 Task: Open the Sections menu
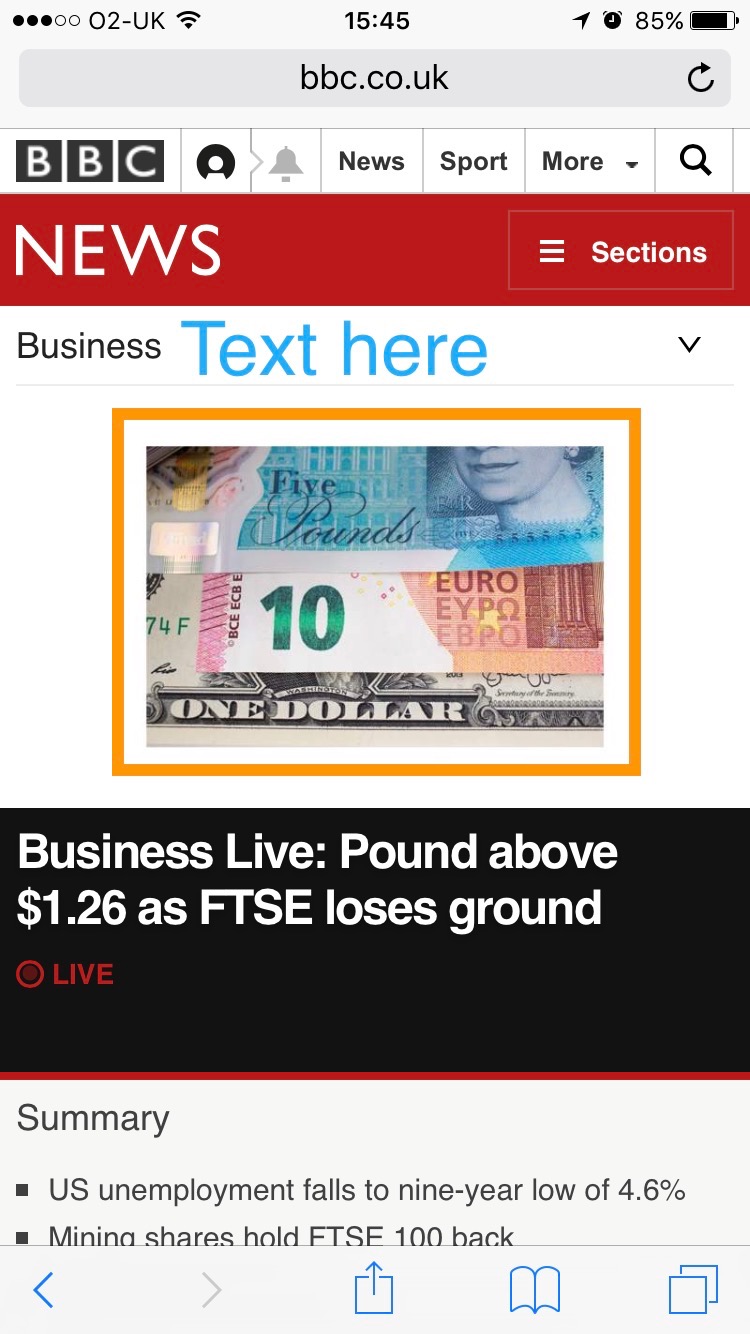[621, 251]
